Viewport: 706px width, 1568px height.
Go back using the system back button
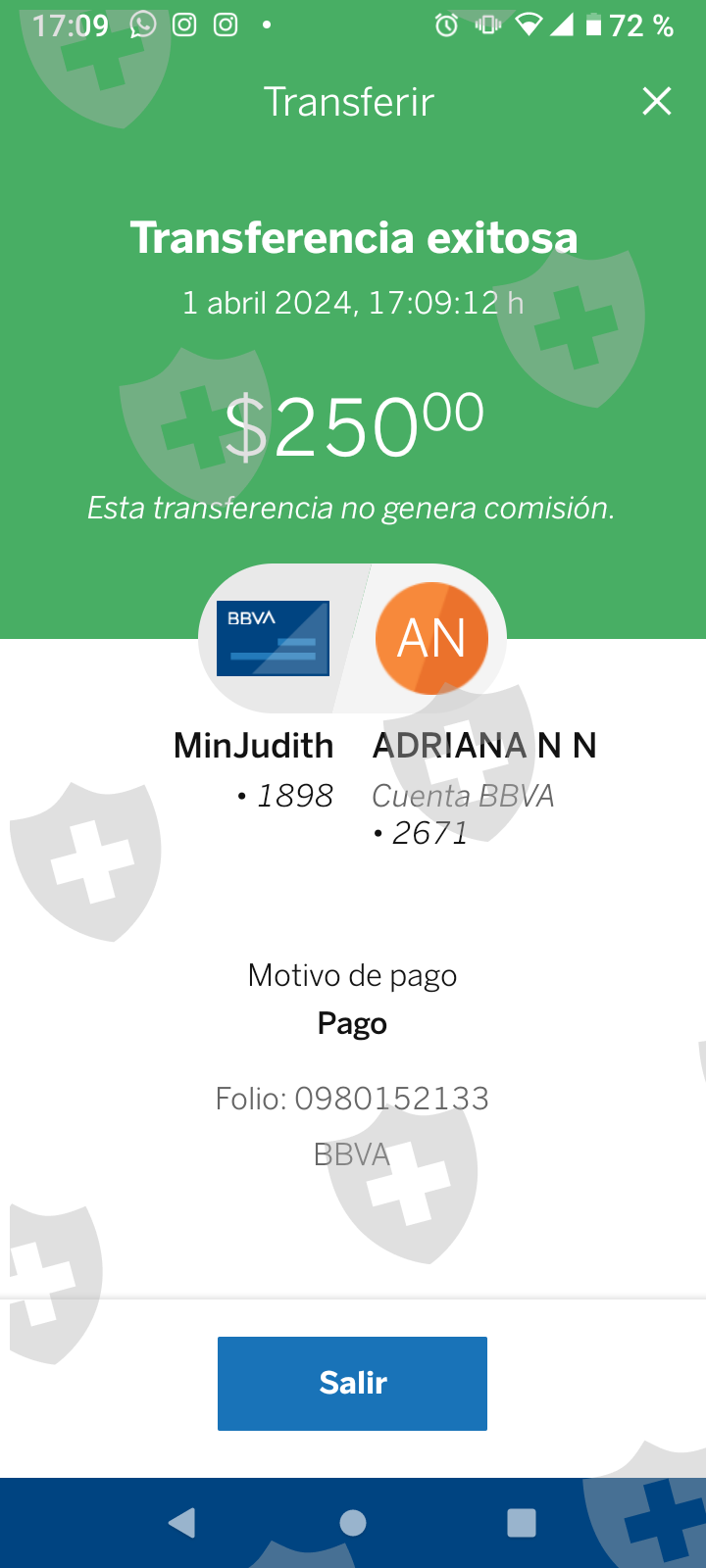(x=182, y=1522)
